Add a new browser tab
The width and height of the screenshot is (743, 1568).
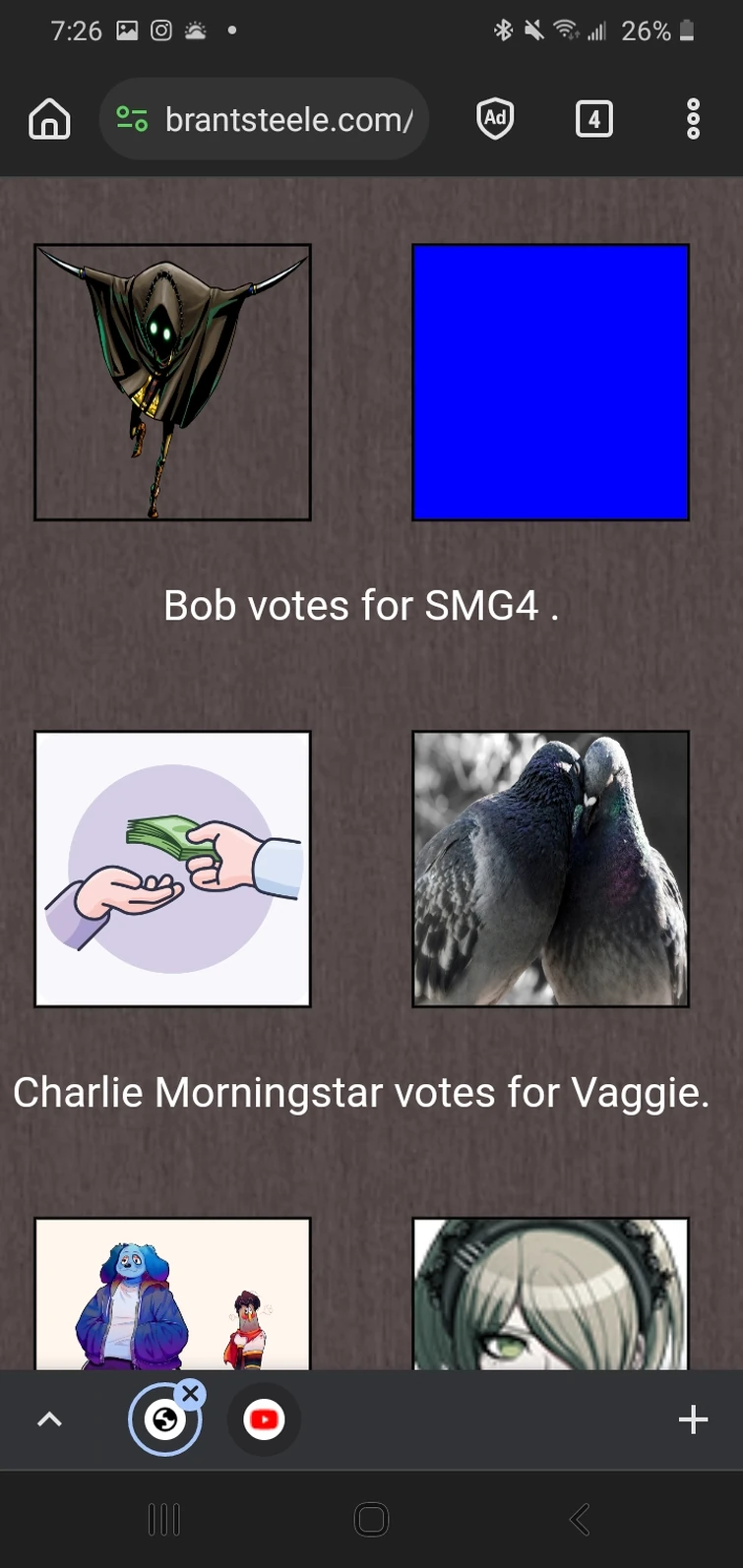pyautogui.click(x=693, y=1419)
